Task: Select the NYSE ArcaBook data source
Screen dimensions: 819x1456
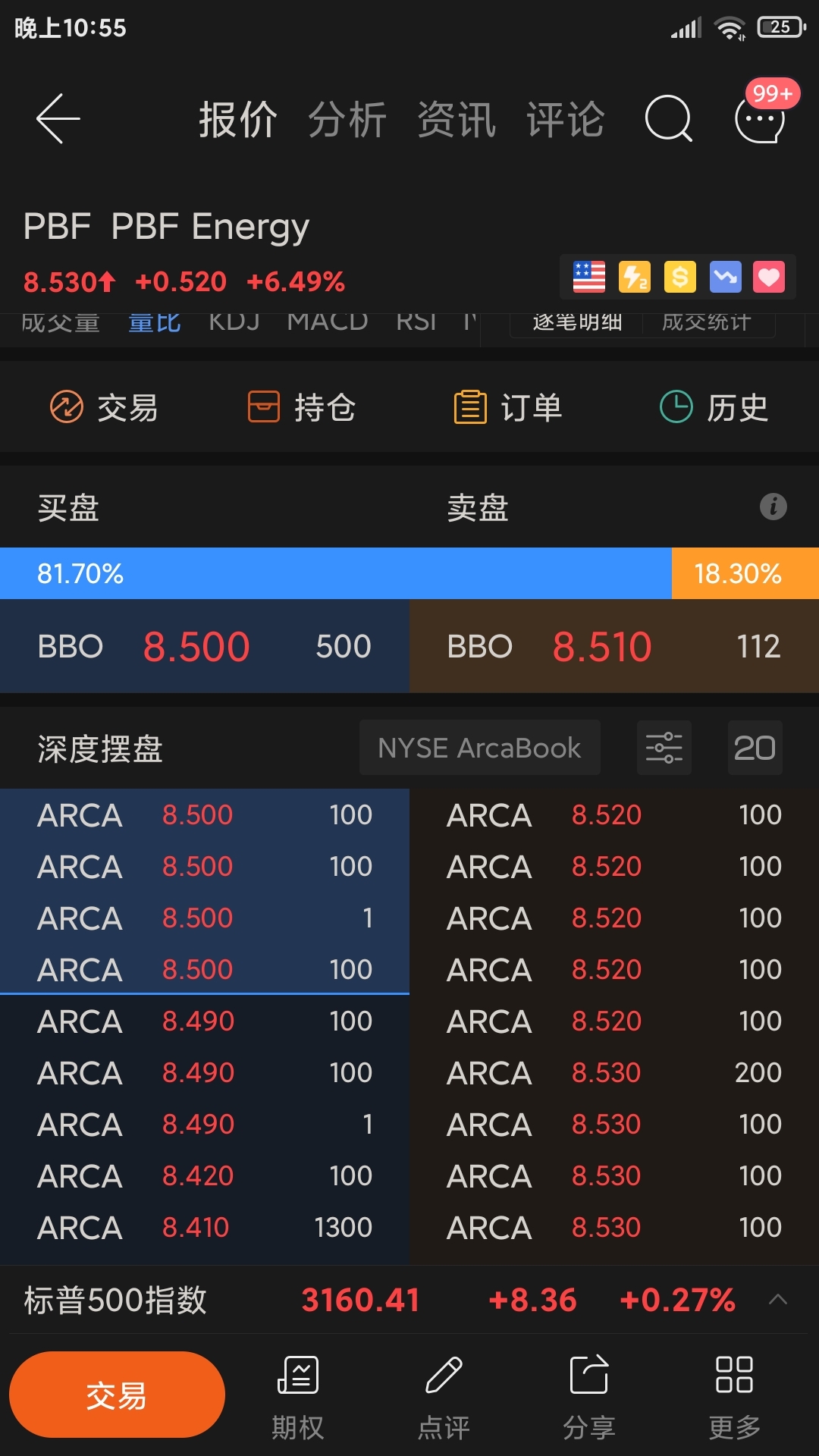Action: pyautogui.click(x=480, y=748)
